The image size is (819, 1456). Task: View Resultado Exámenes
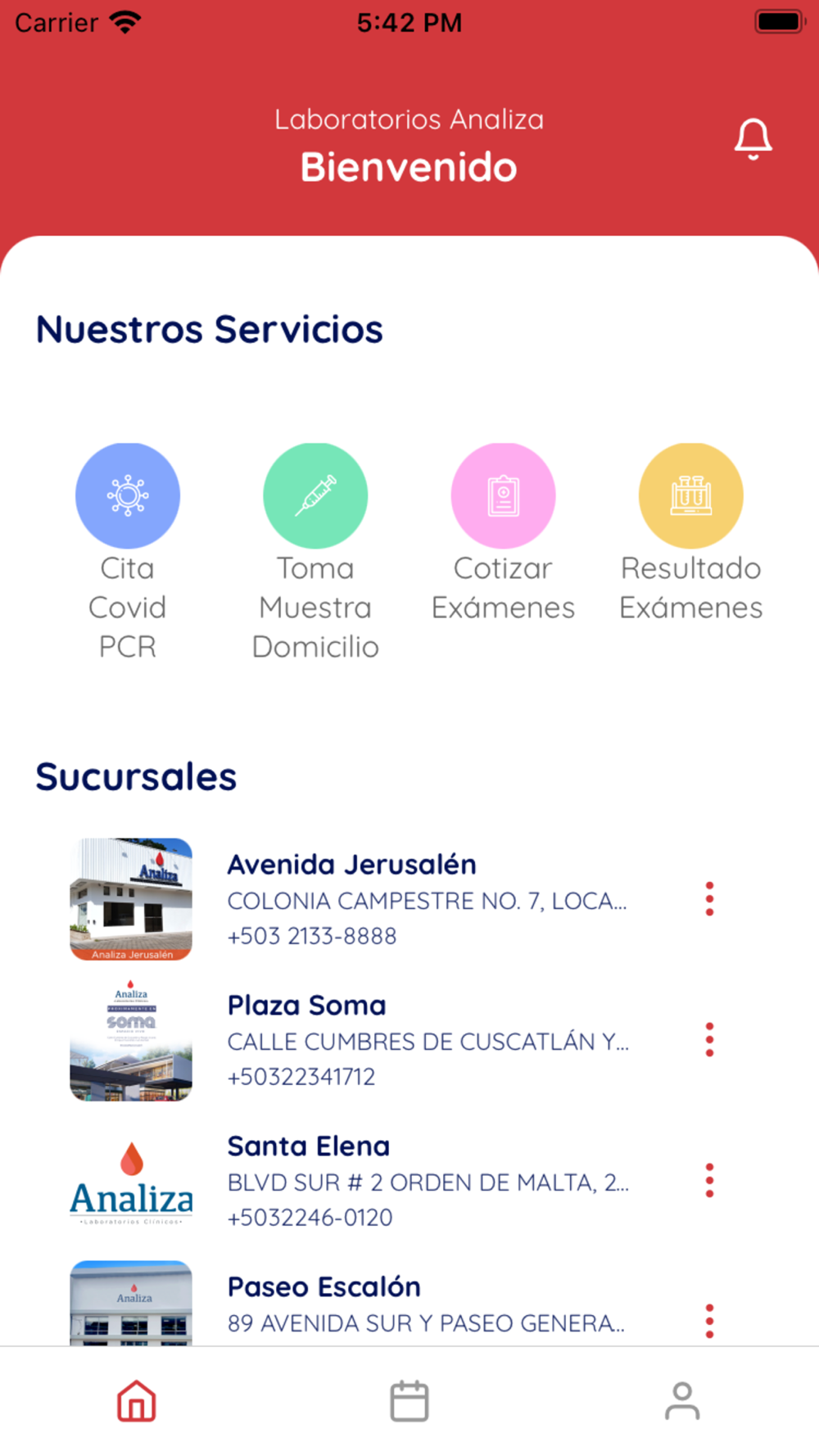point(690,533)
